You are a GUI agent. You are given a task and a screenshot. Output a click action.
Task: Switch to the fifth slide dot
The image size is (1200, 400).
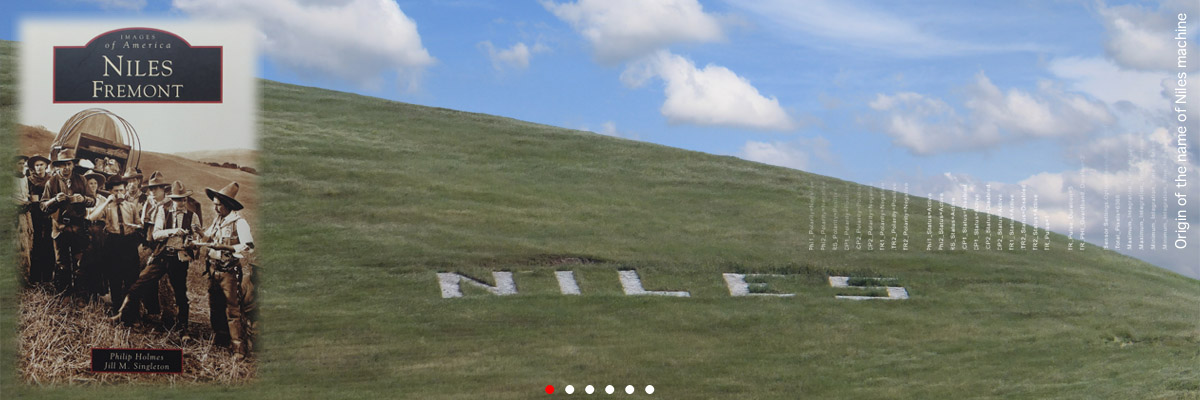tap(630, 389)
